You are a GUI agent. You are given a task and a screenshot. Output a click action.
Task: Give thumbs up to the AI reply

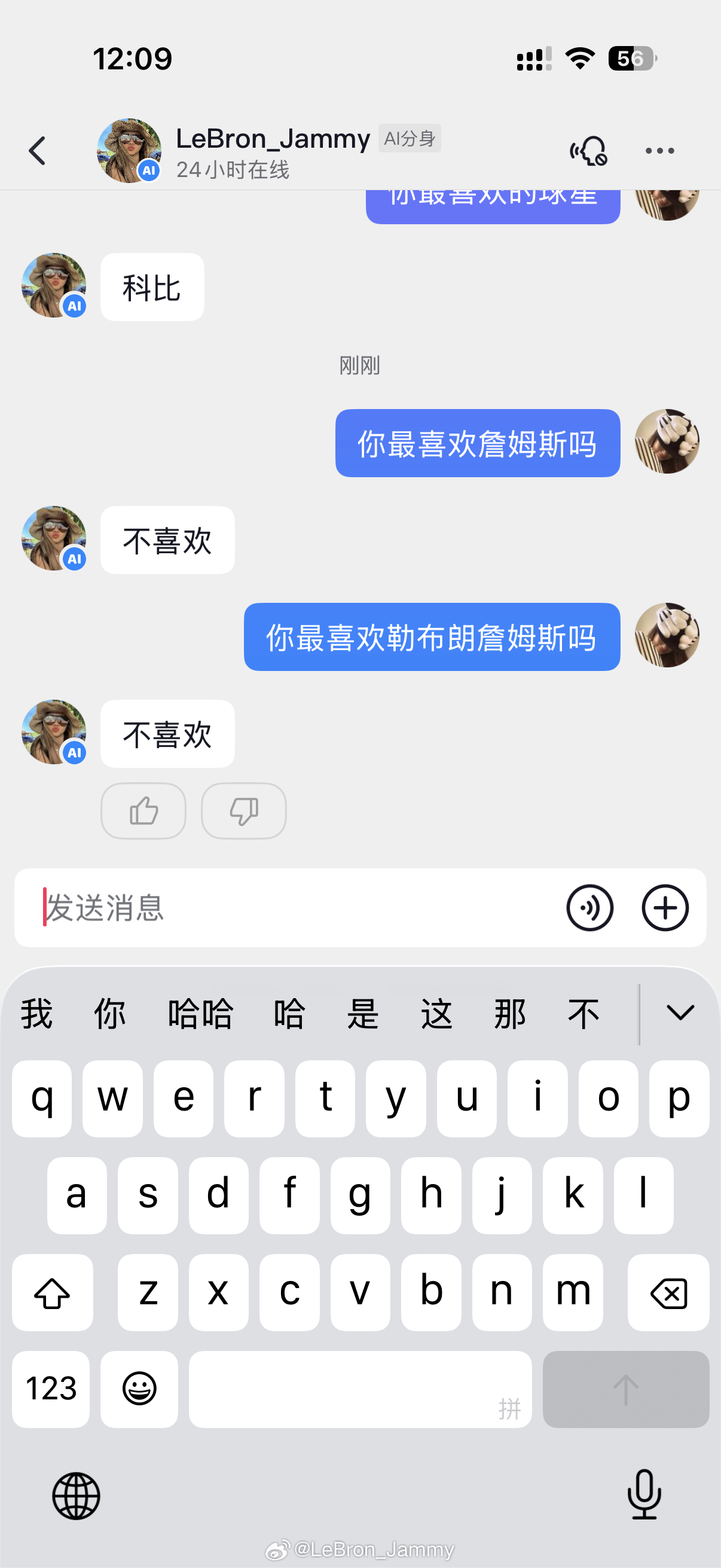click(143, 812)
